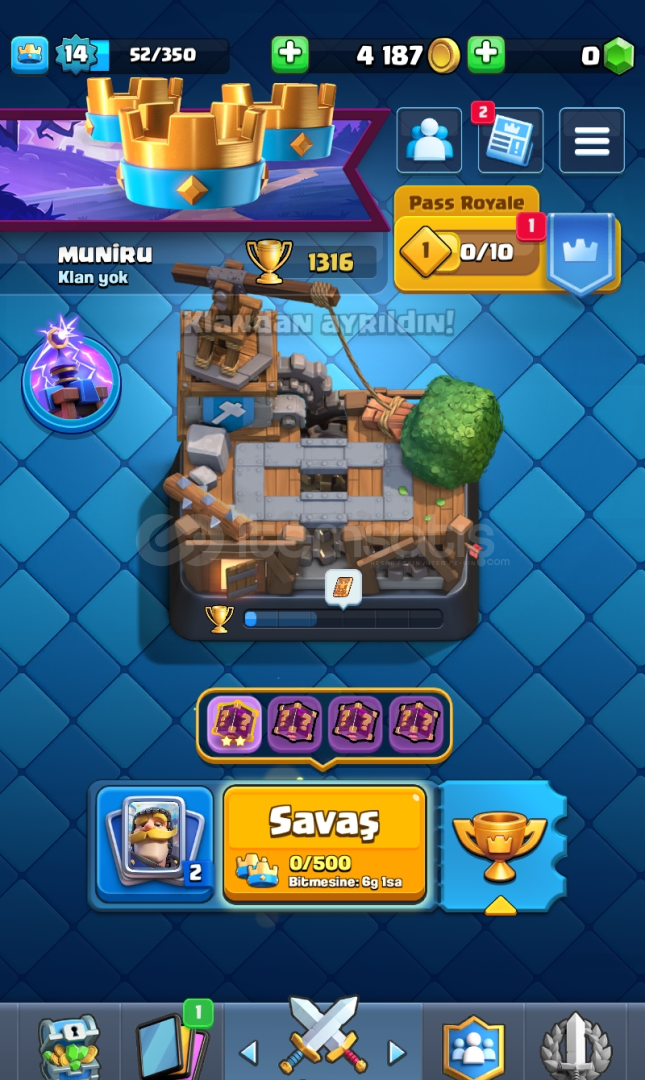The height and width of the screenshot is (1080, 645).
Task: Open the two-star mystery box slot
Action: 234,724
